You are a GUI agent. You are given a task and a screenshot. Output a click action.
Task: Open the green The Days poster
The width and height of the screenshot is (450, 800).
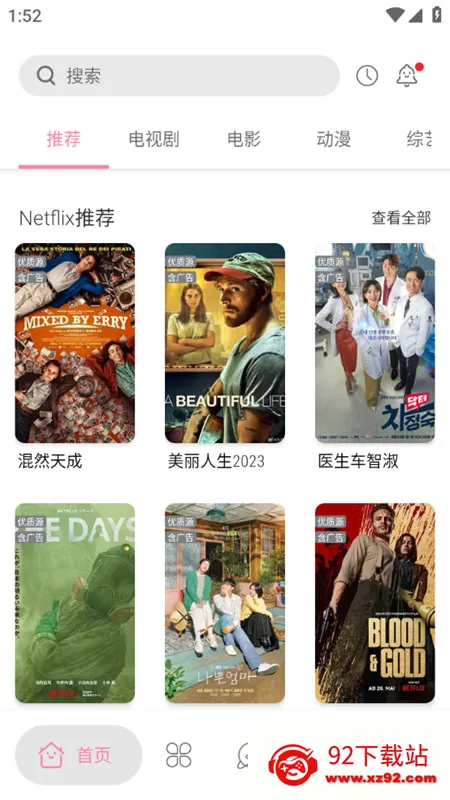(75, 603)
